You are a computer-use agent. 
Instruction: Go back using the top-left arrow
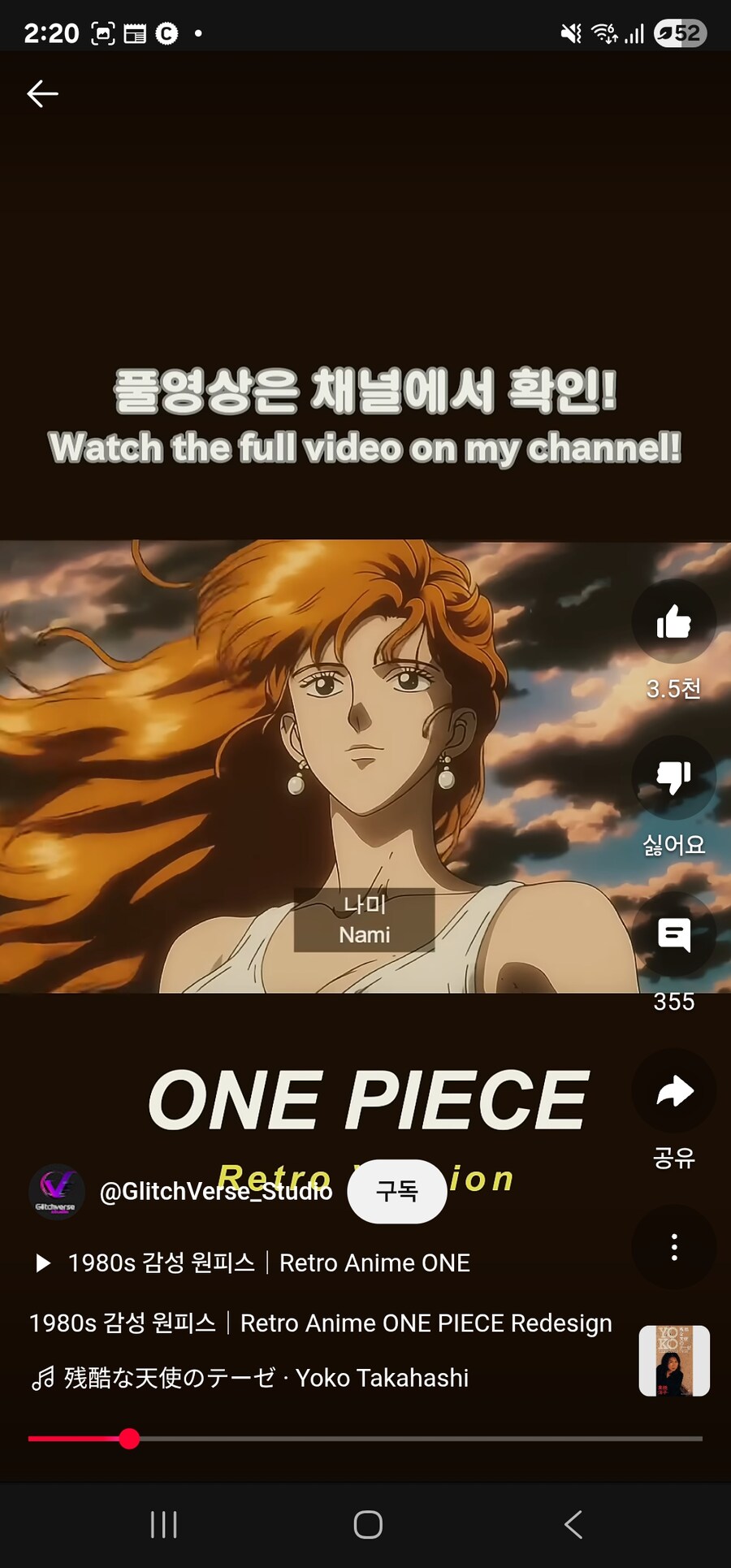point(42,93)
